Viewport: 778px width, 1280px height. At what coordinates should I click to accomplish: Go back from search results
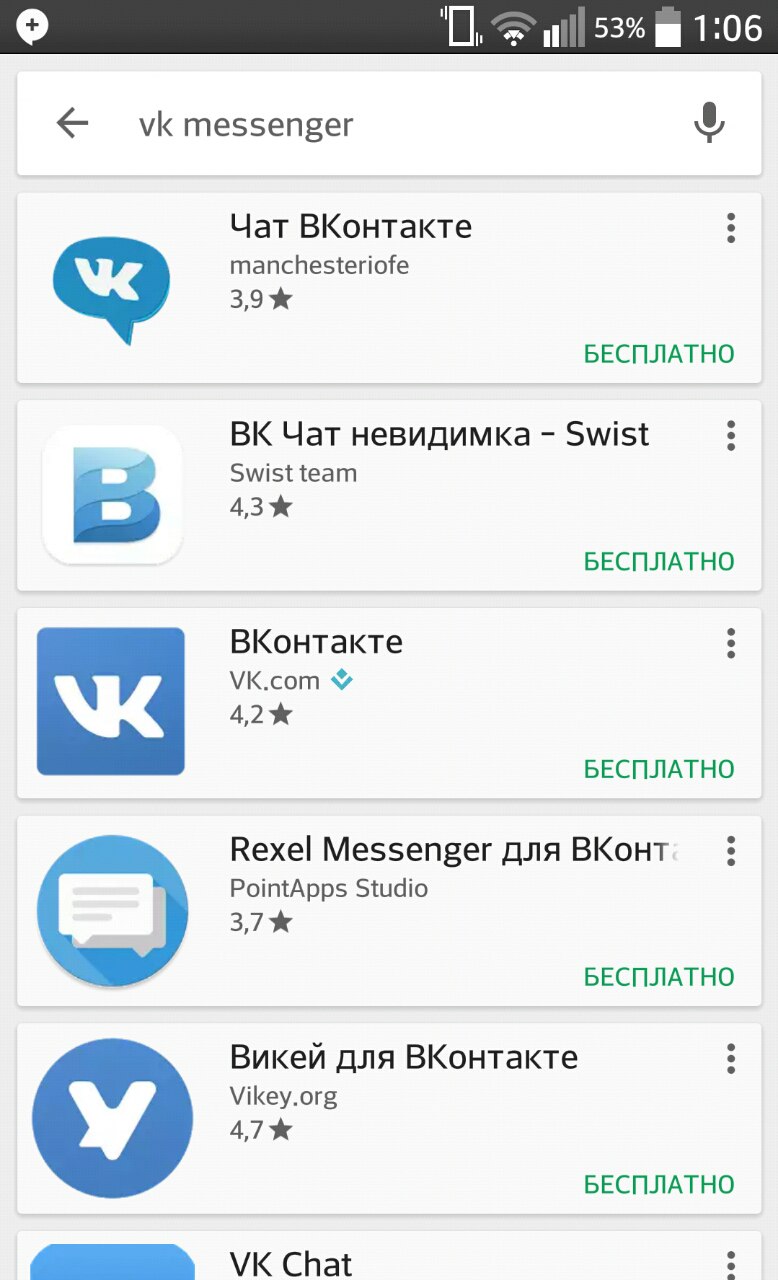point(72,124)
